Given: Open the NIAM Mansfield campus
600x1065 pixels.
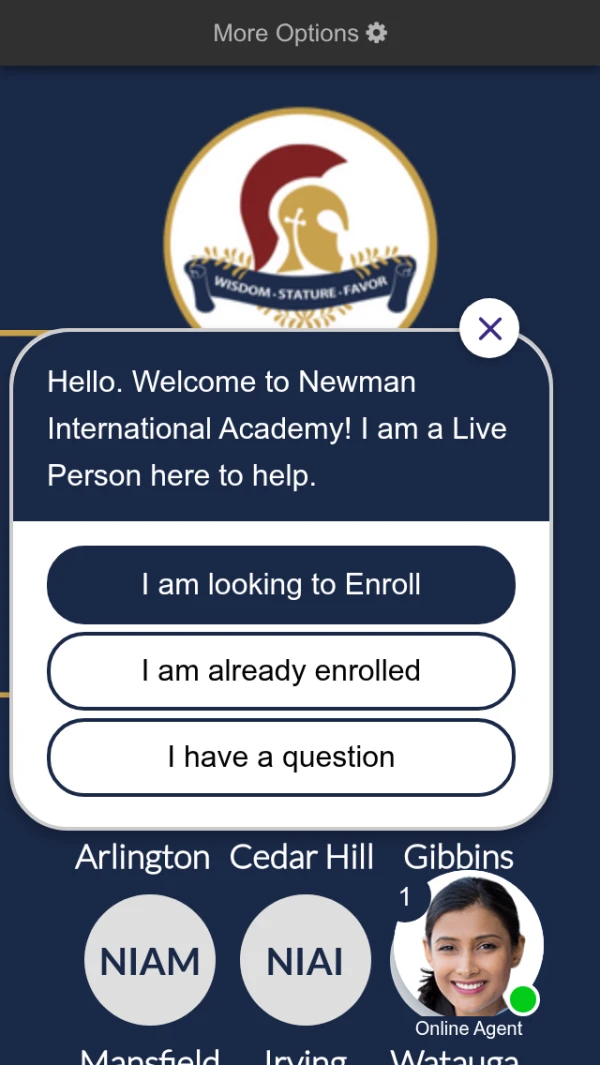Looking at the screenshot, I should [150, 960].
